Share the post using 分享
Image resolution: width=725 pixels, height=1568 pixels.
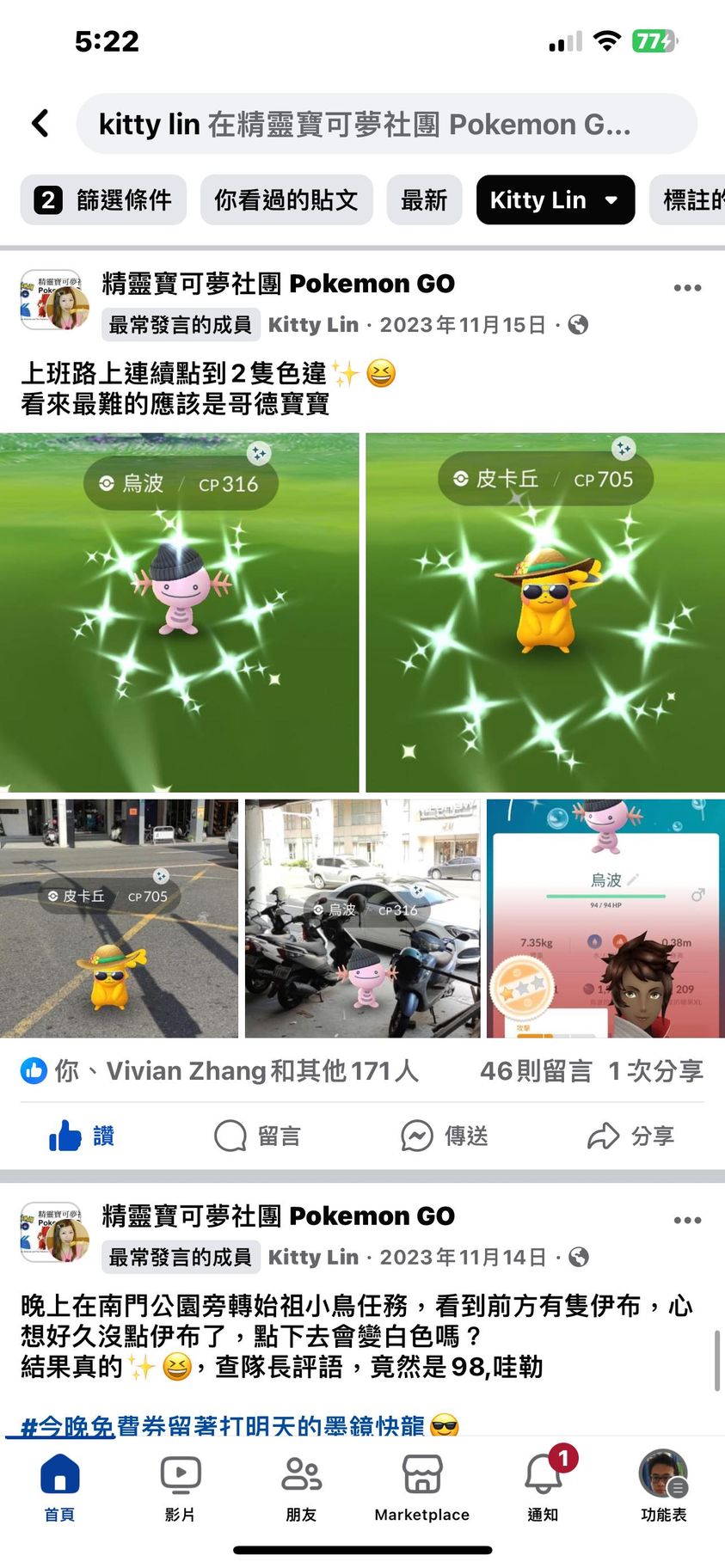[x=630, y=1136]
